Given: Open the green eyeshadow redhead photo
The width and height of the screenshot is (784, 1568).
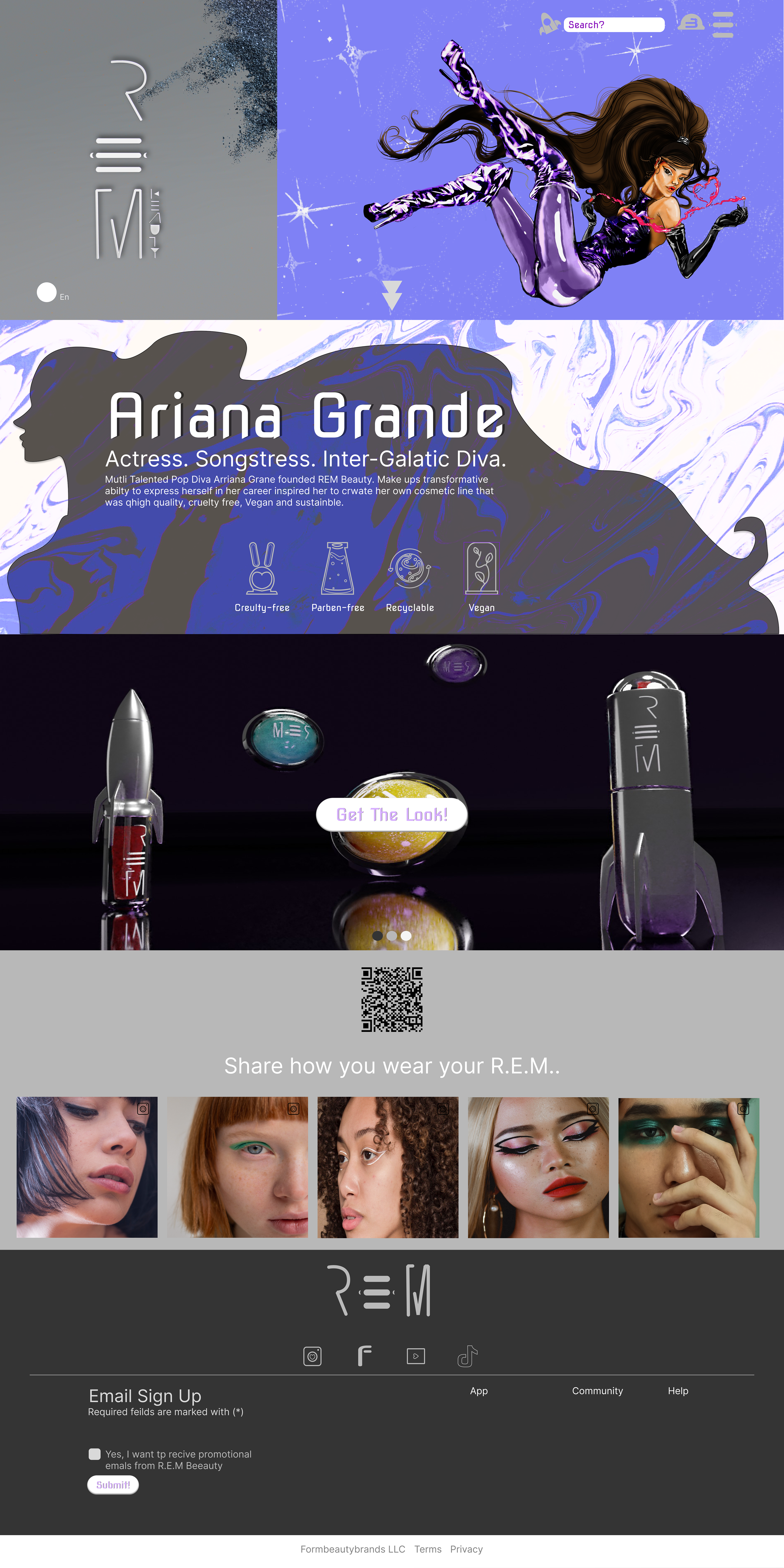Looking at the screenshot, I should [237, 1167].
